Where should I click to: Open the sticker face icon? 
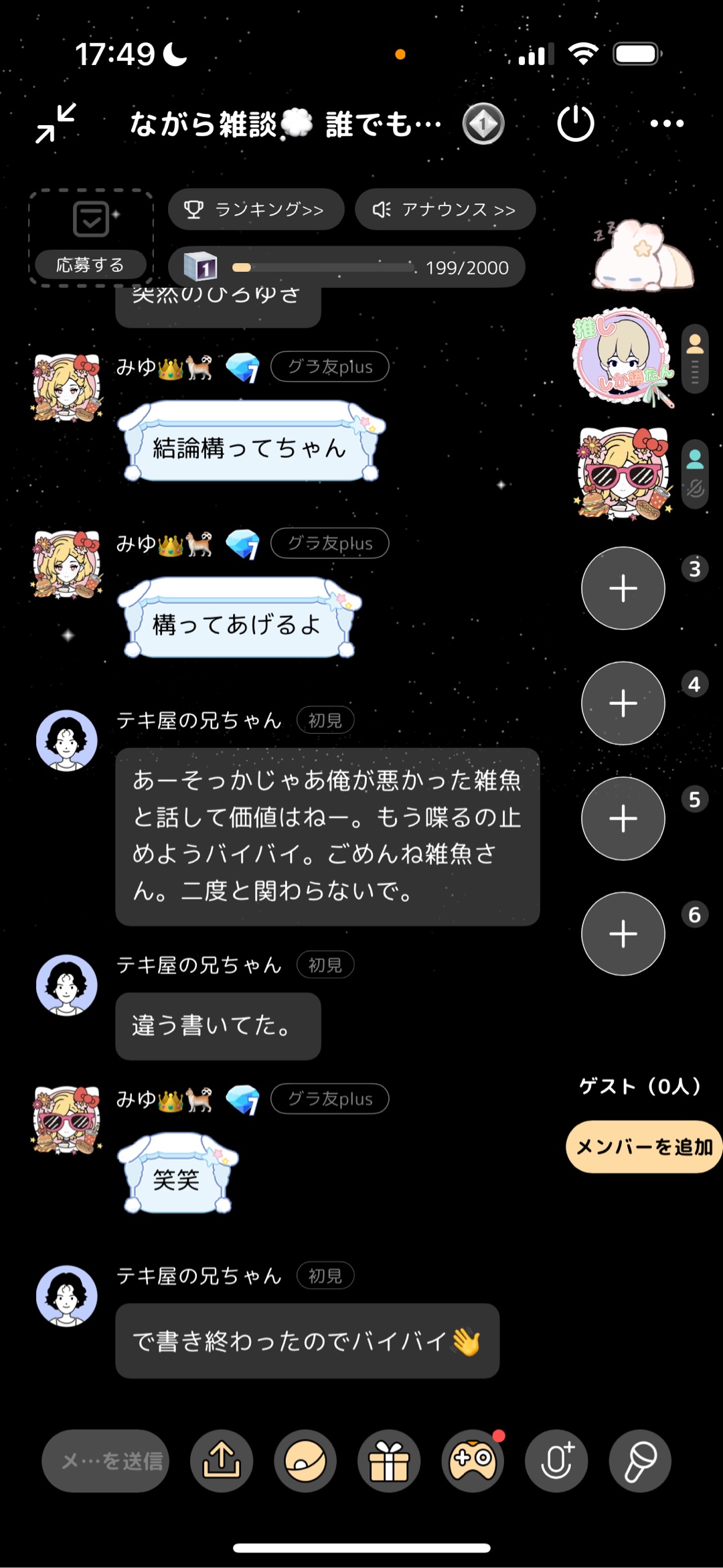305,1461
